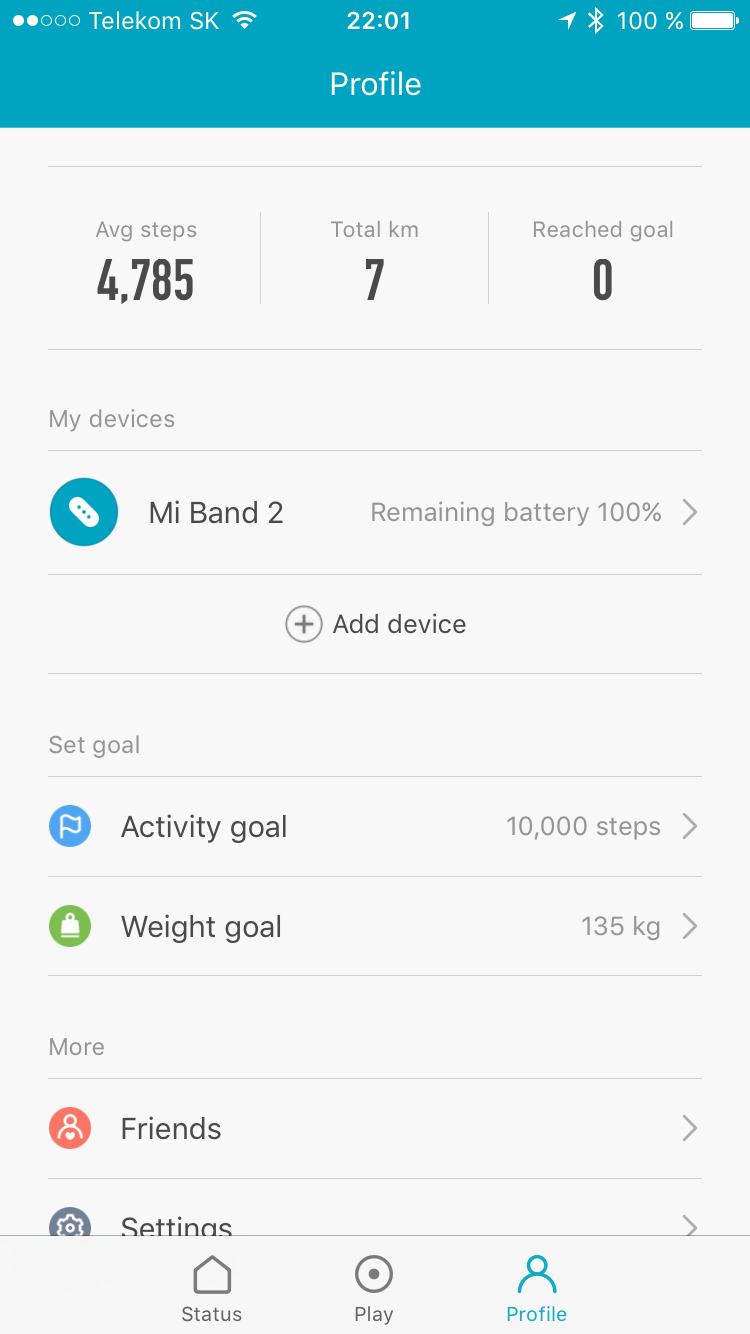The width and height of the screenshot is (750, 1334).
Task: Click the Activity goal flag icon
Action: coord(69,826)
